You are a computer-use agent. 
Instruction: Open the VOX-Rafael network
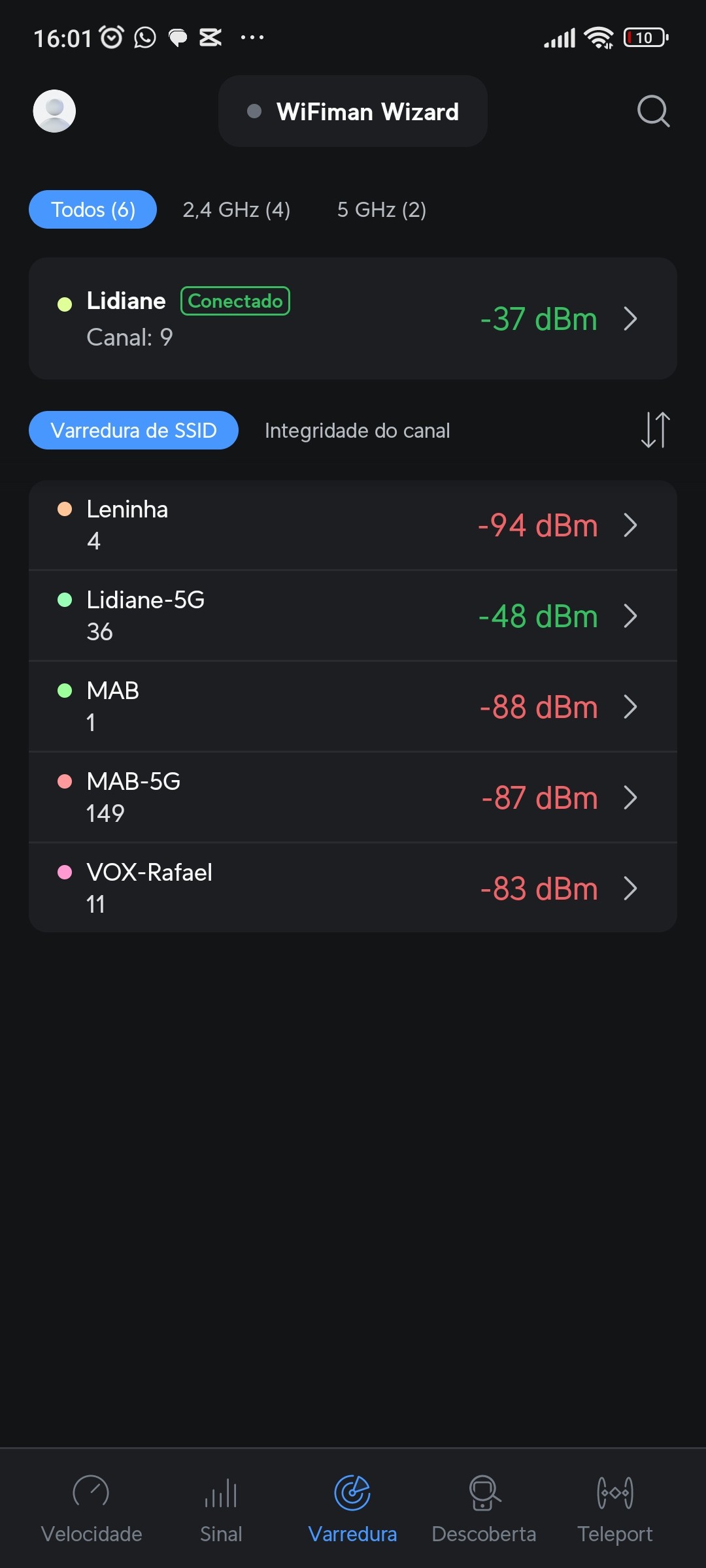353,888
